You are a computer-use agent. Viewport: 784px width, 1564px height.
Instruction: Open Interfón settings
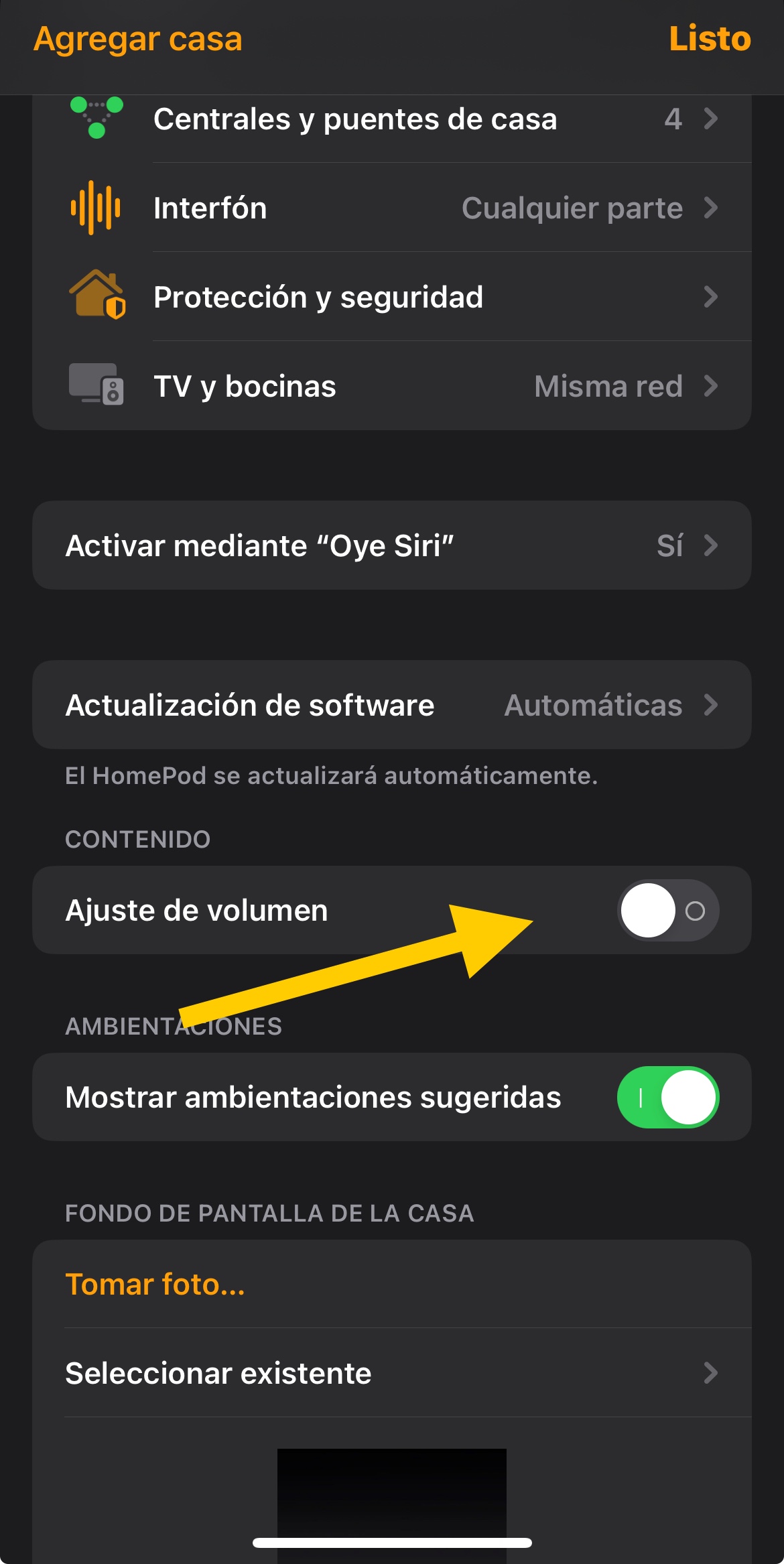coord(392,208)
